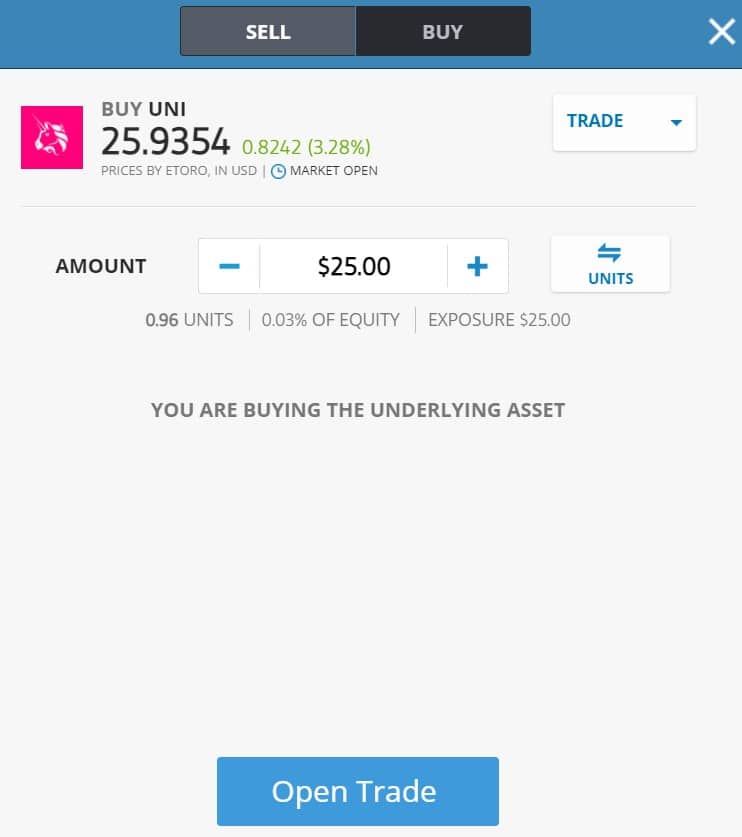The height and width of the screenshot is (837, 742).
Task: Toggle to the BUY side of the trade
Action: click(x=442, y=31)
